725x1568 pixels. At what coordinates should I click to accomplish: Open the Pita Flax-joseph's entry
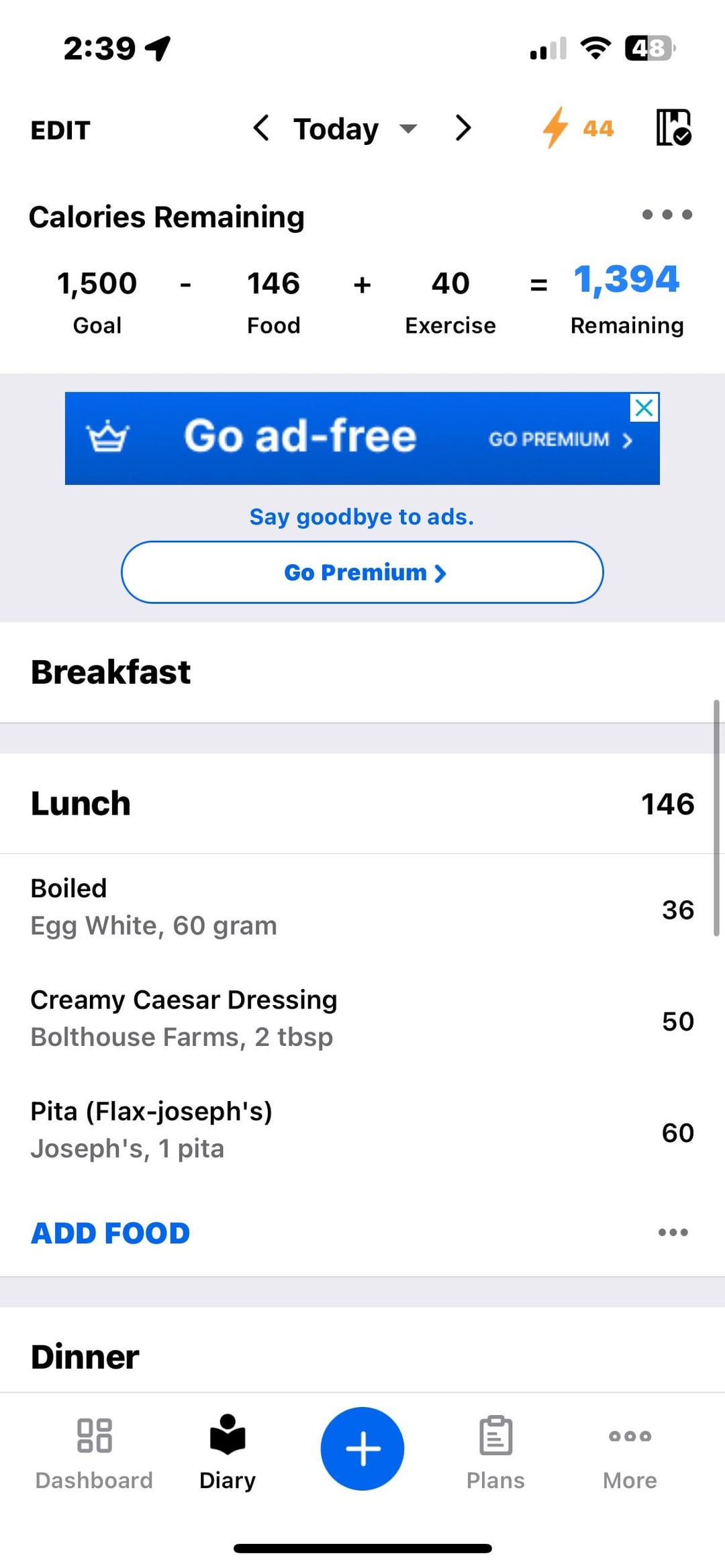click(362, 1131)
